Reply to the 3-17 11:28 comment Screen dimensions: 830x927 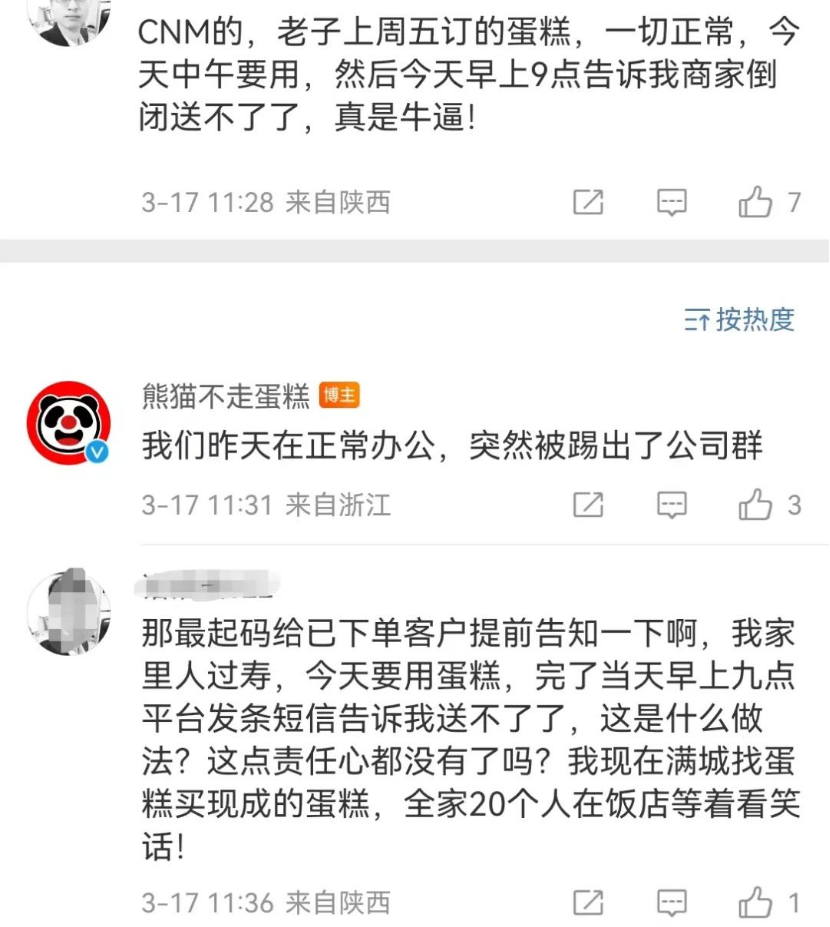point(672,203)
